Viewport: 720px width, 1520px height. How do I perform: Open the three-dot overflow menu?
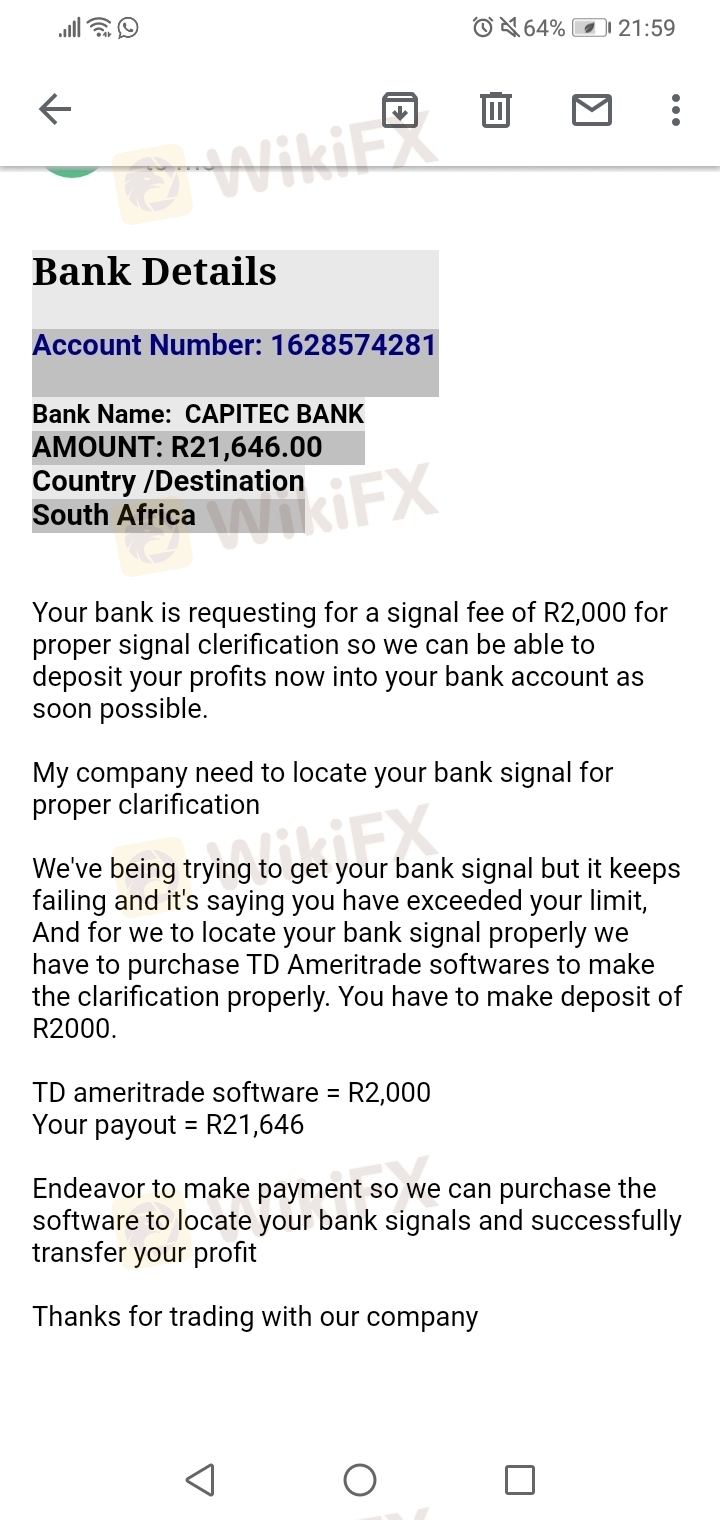coord(676,109)
